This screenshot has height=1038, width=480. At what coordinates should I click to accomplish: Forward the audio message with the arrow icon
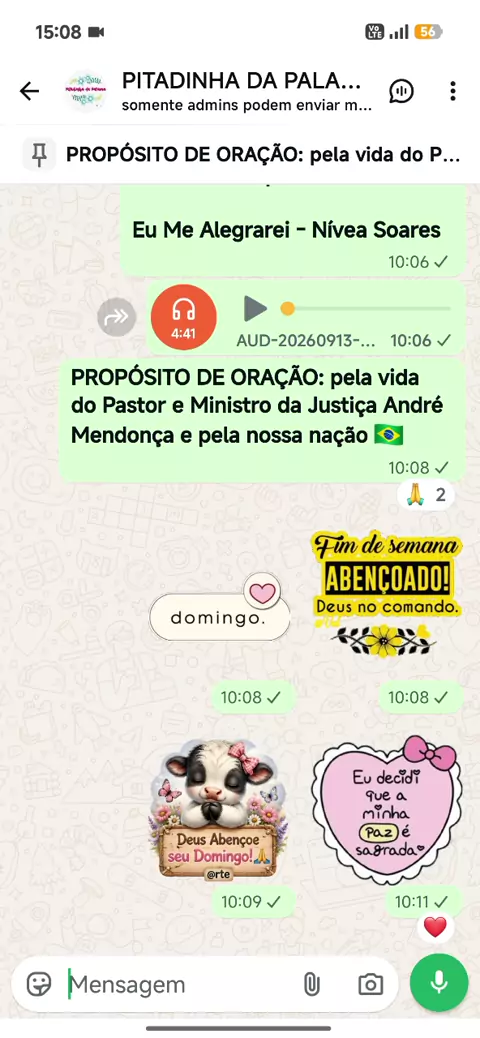coord(117,318)
